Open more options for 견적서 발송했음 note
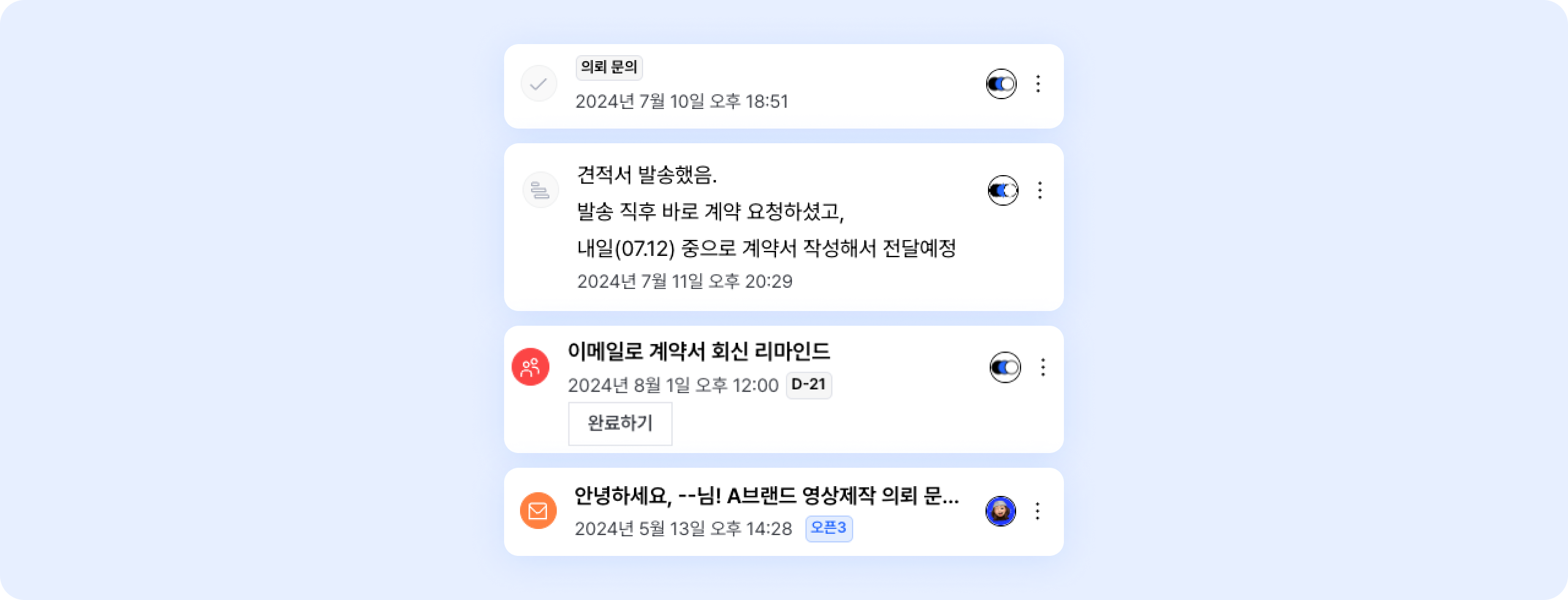The width and height of the screenshot is (1568, 600). click(x=1039, y=190)
